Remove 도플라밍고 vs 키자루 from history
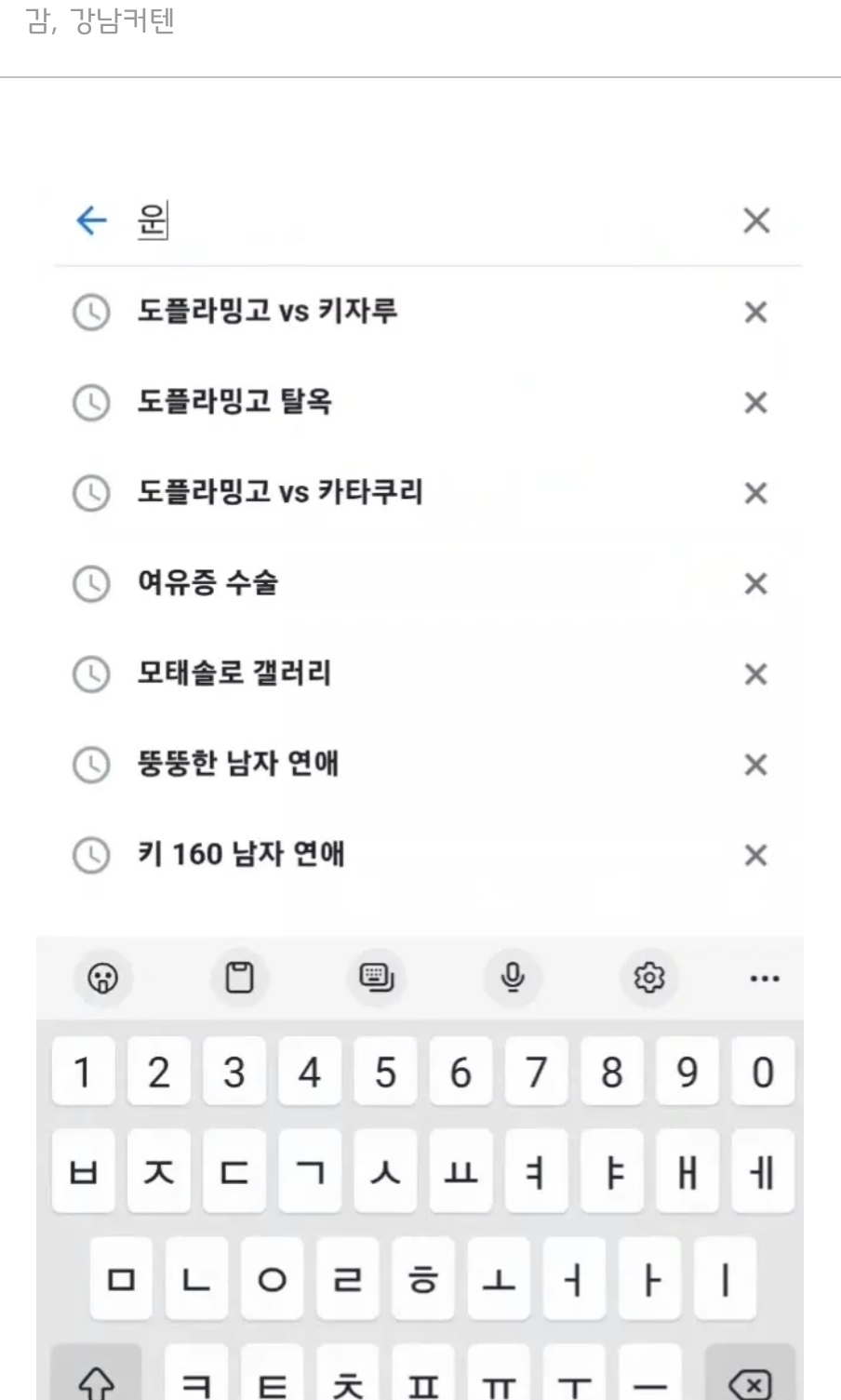 pyautogui.click(x=755, y=313)
